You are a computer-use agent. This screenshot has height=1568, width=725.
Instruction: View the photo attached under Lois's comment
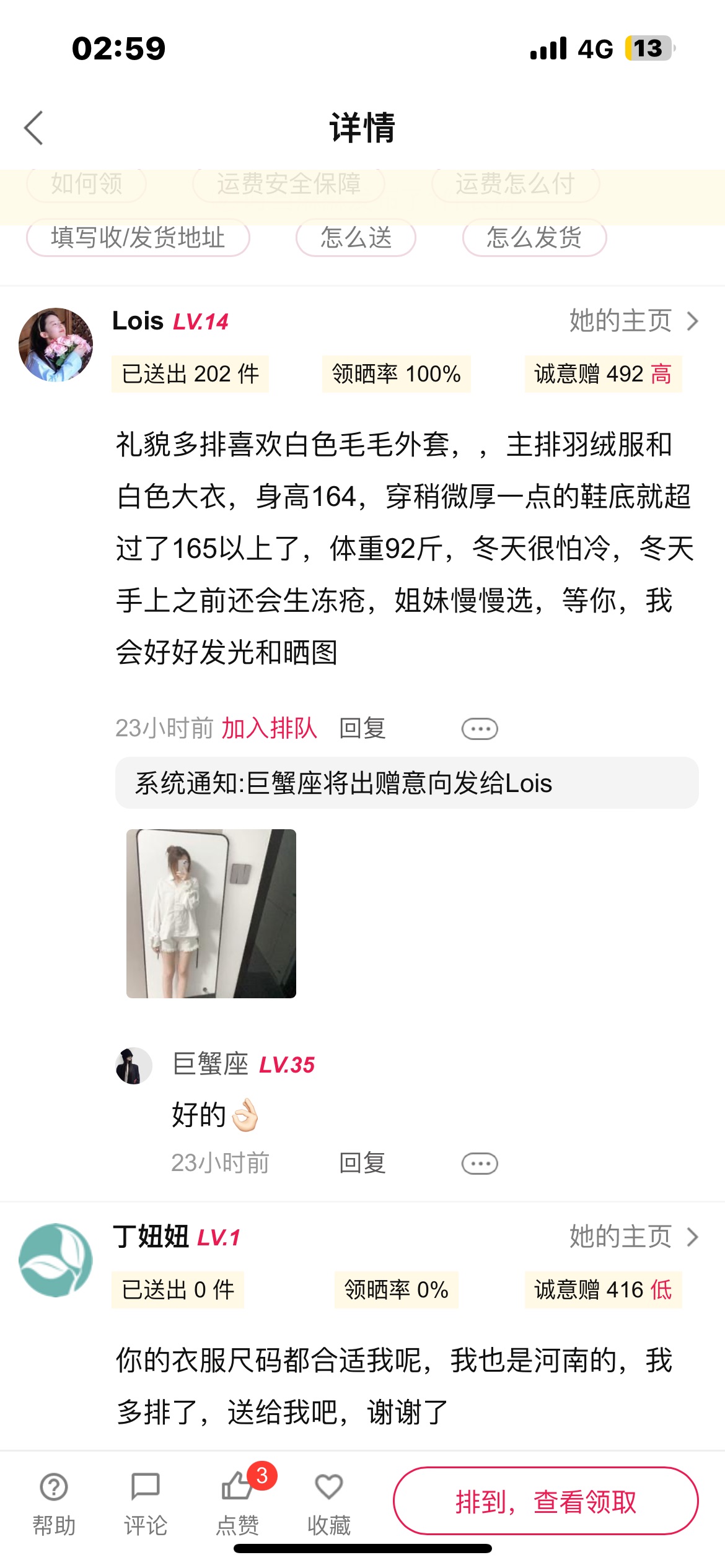tap(211, 913)
